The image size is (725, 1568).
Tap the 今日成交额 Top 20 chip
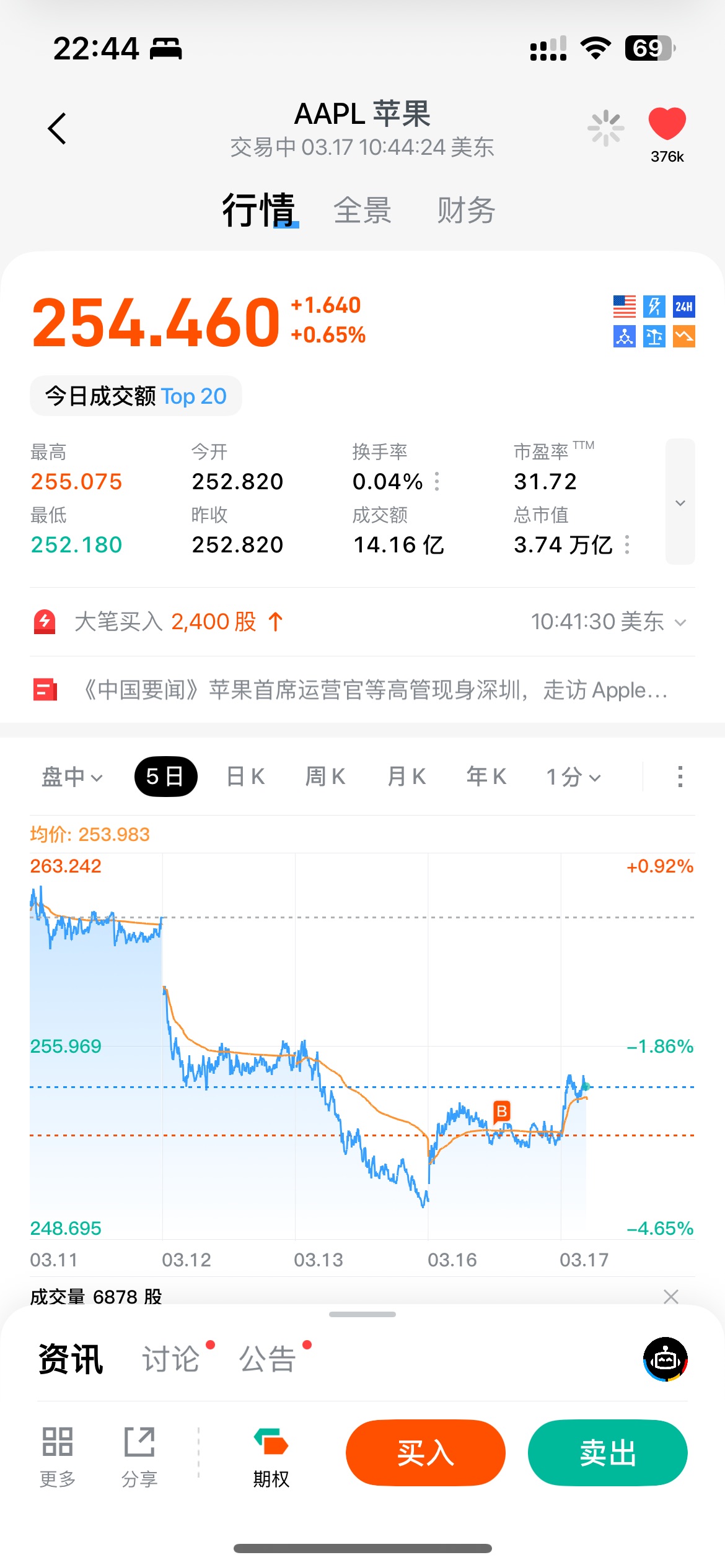(136, 396)
